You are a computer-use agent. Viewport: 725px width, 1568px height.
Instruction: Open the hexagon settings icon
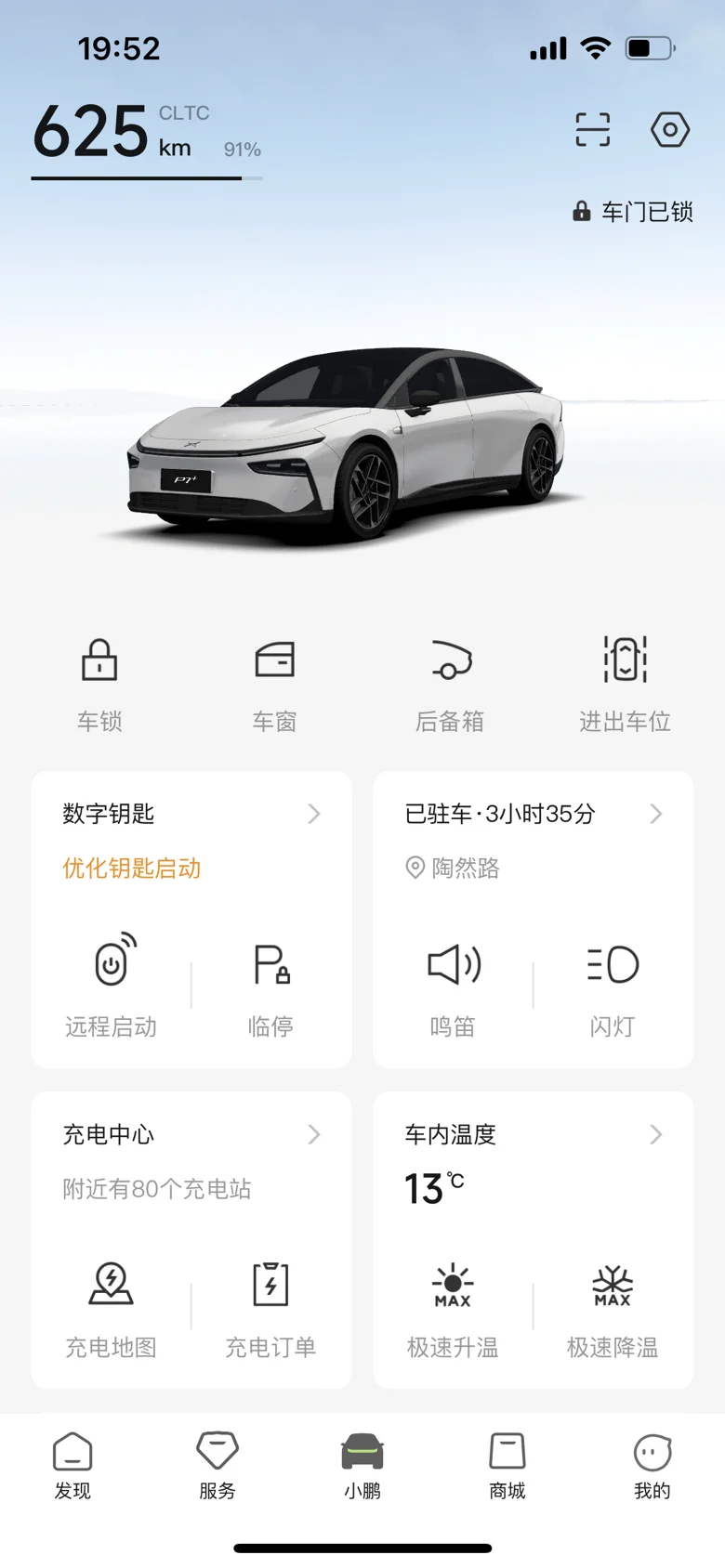coord(669,130)
